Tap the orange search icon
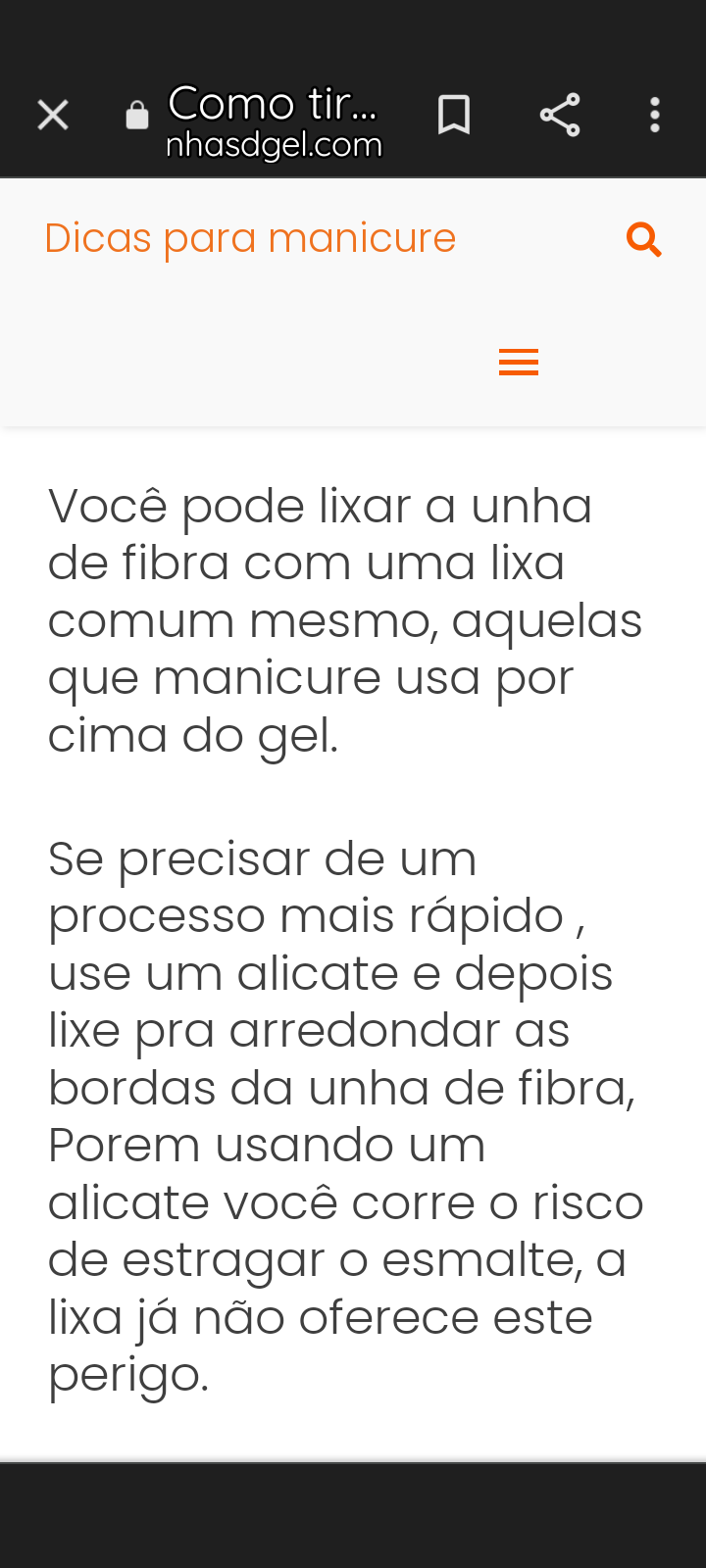 (x=643, y=239)
